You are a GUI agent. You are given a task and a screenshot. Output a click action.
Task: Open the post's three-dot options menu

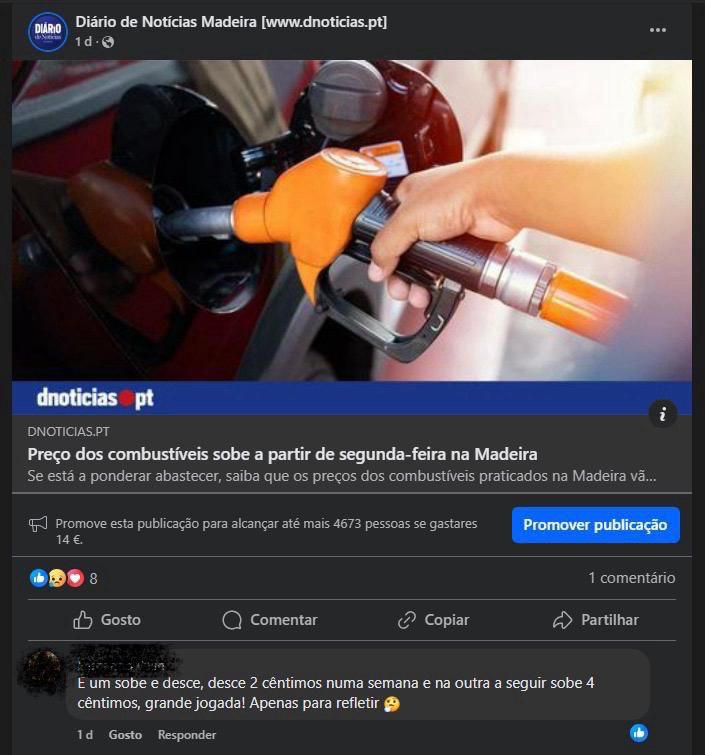[657, 30]
